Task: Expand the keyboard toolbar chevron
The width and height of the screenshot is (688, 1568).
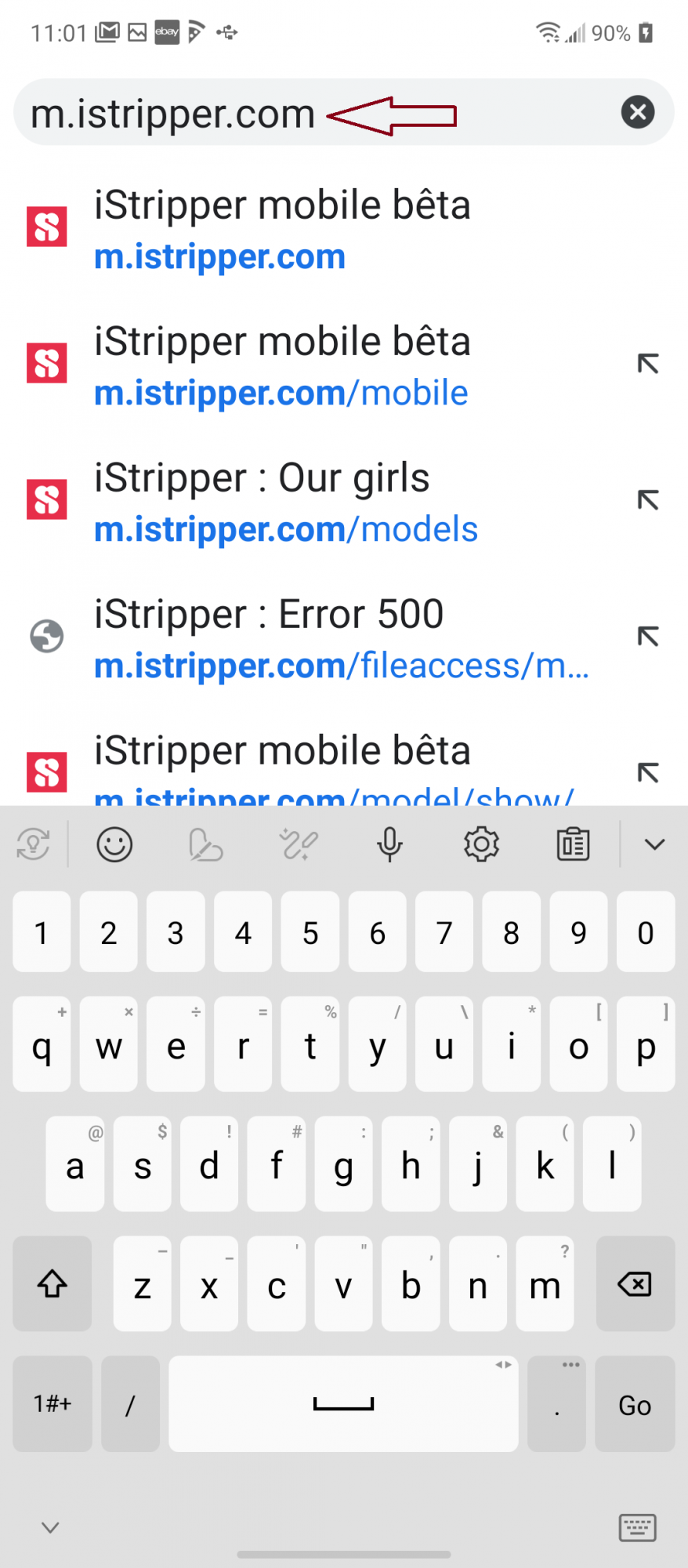Action: point(654,844)
